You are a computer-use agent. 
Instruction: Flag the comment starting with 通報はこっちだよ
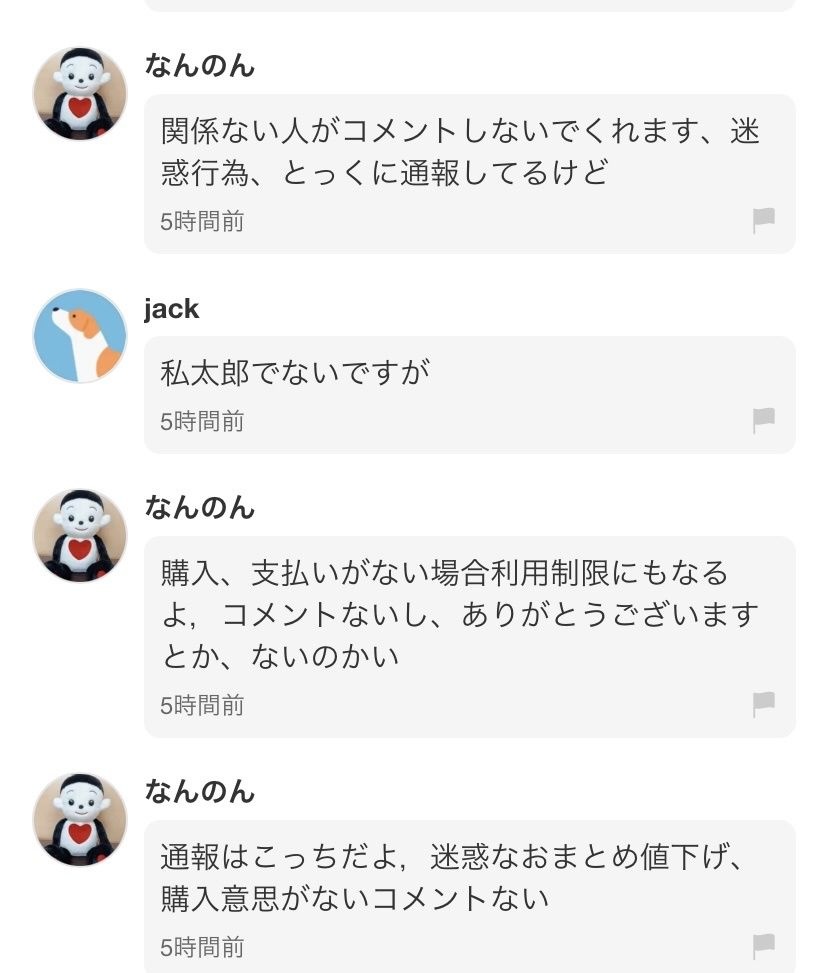pyautogui.click(x=764, y=945)
